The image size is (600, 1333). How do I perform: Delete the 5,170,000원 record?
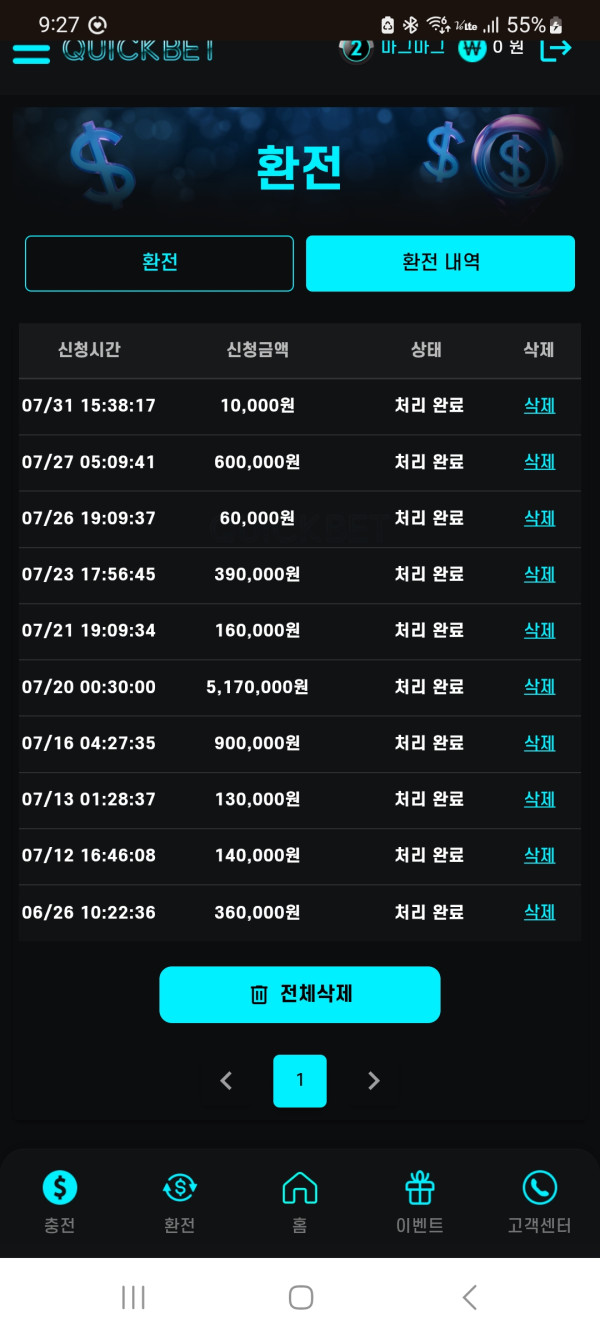point(539,687)
